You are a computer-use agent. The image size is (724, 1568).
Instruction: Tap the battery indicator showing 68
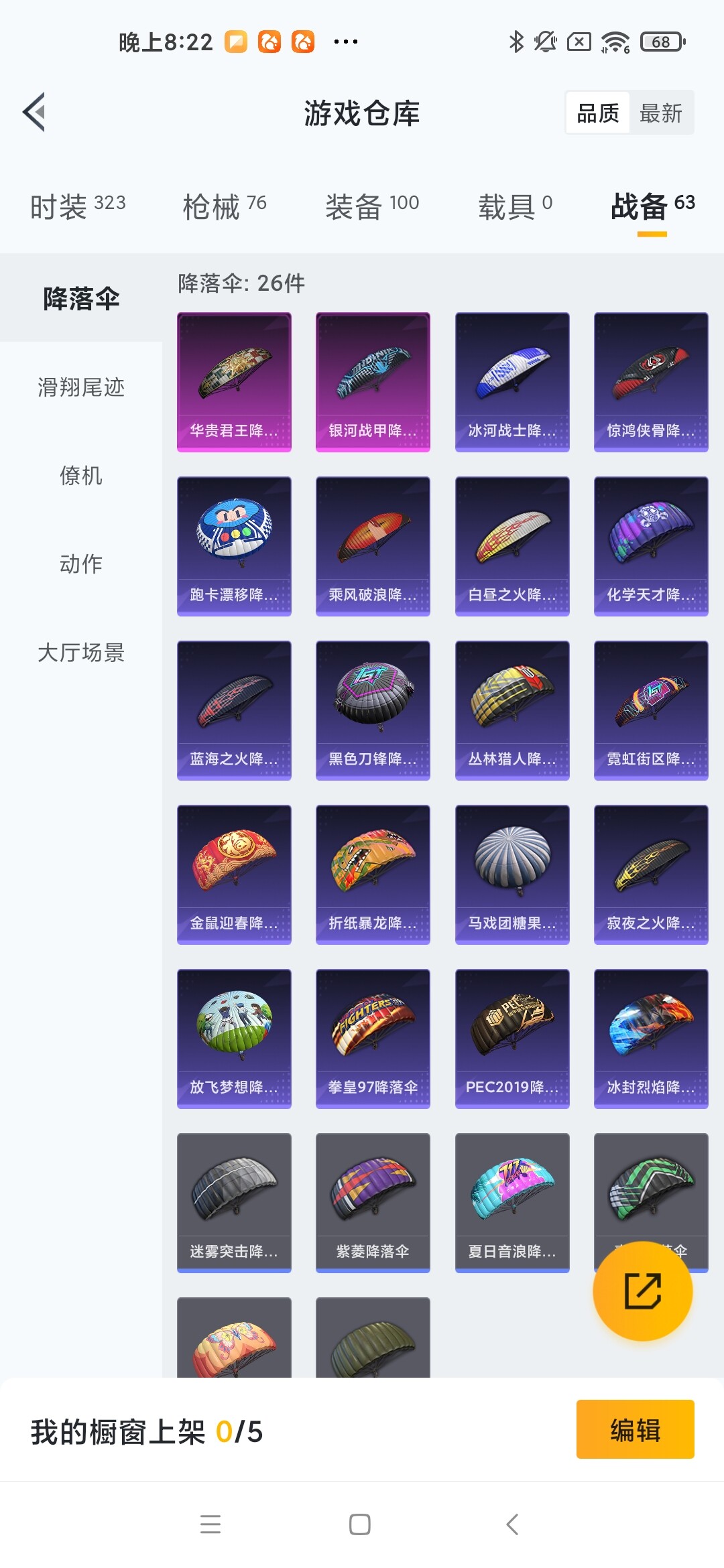click(658, 42)
